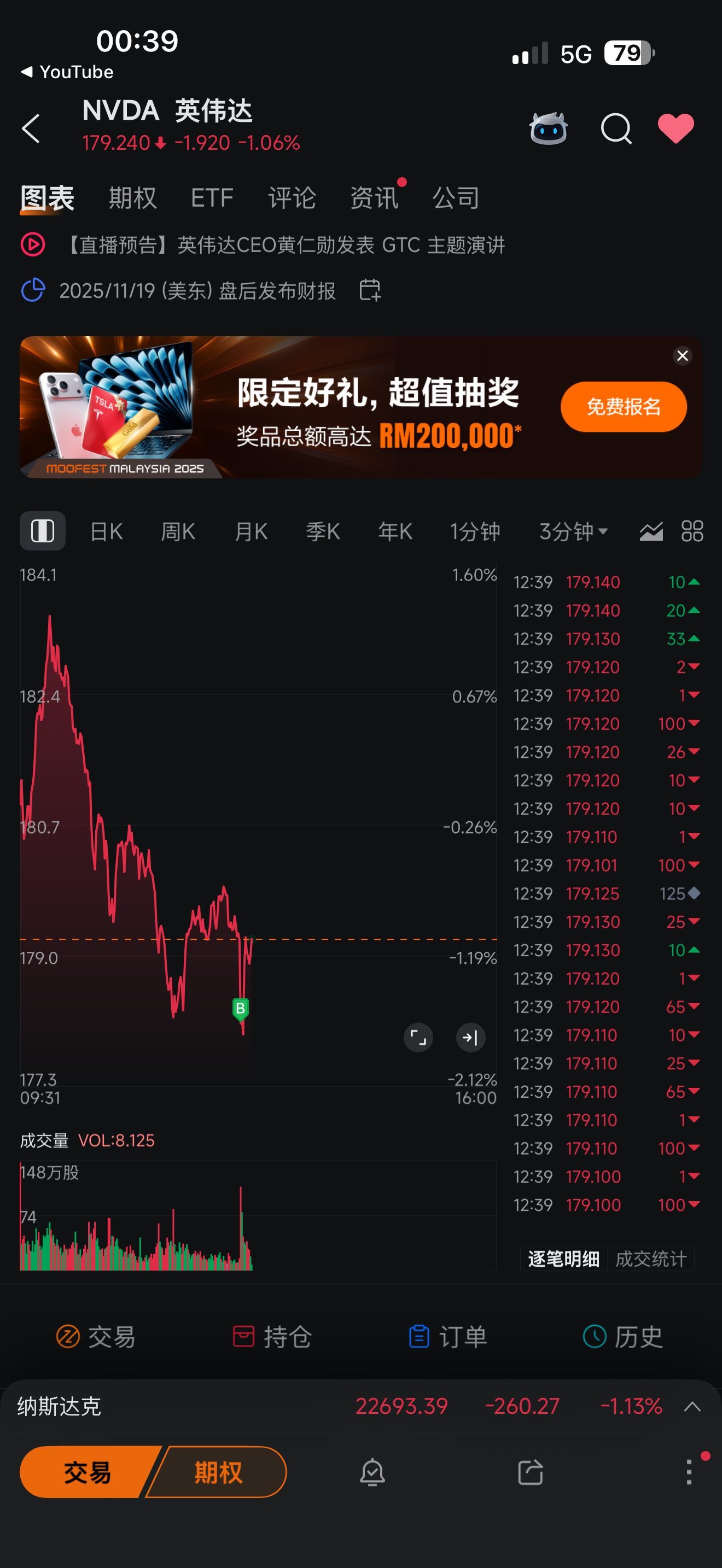Expand the chart to fullscreen
This screenshot has width=722, height=1568.
418,1037
